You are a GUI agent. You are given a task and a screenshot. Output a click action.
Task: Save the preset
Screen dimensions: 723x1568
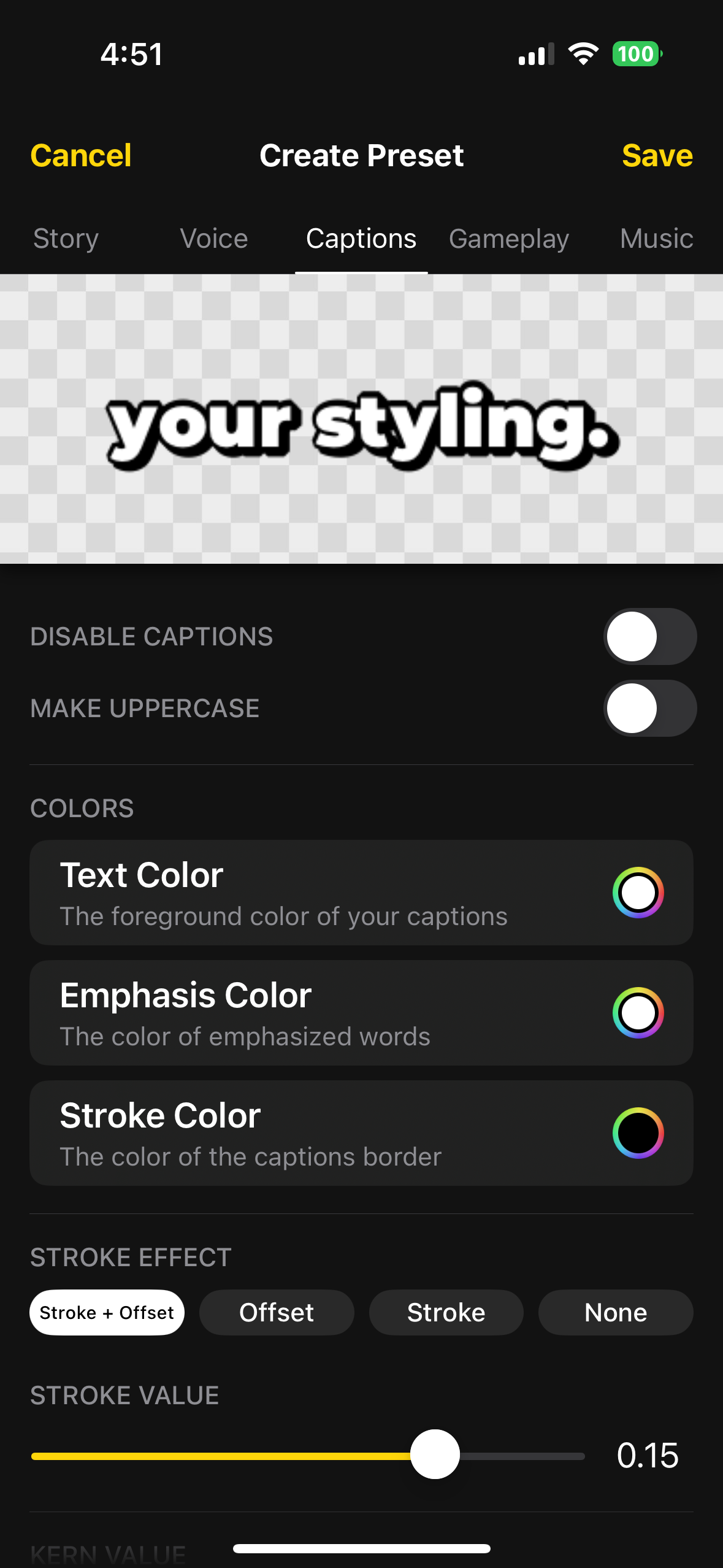[657, 155]
